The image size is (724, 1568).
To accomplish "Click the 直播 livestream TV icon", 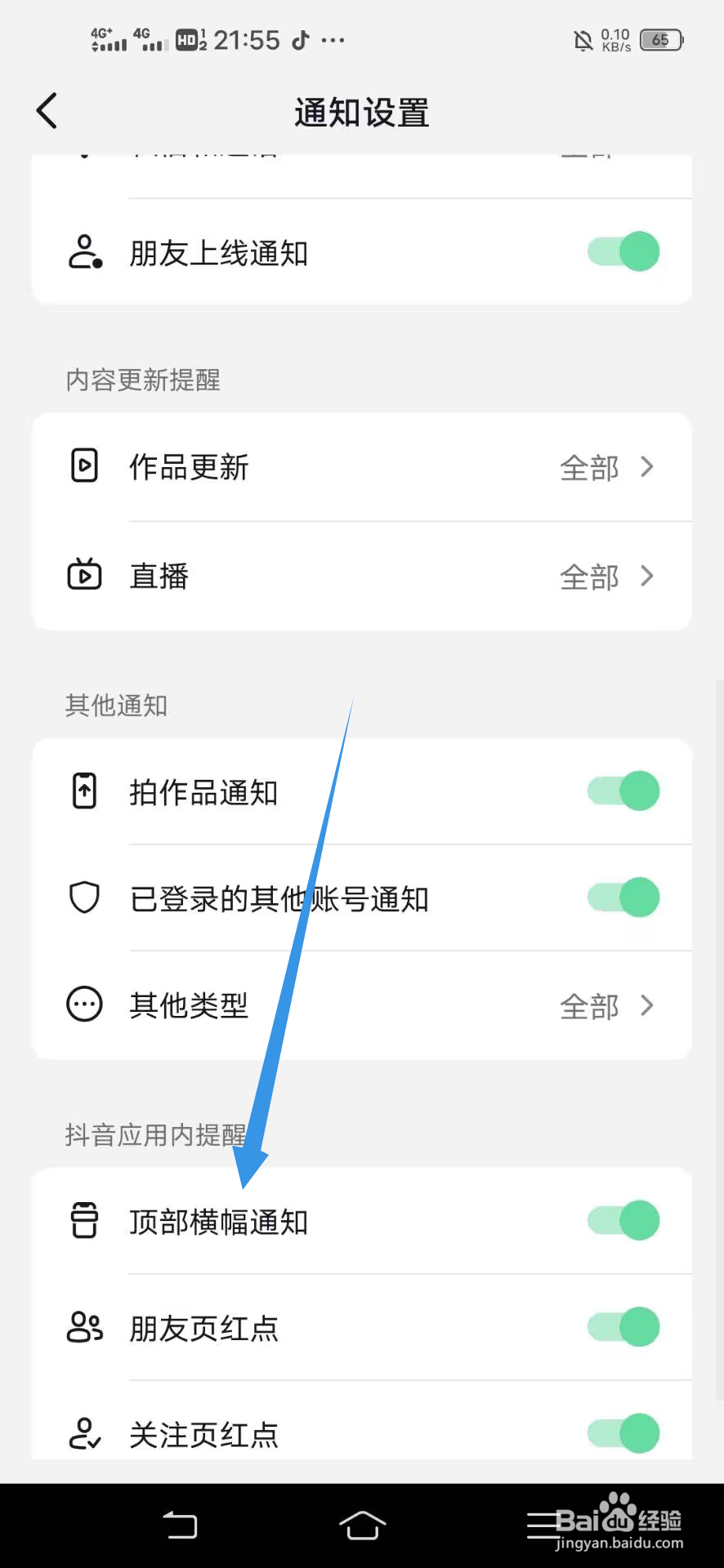I will pyautogui.click(x=84, y=574).
